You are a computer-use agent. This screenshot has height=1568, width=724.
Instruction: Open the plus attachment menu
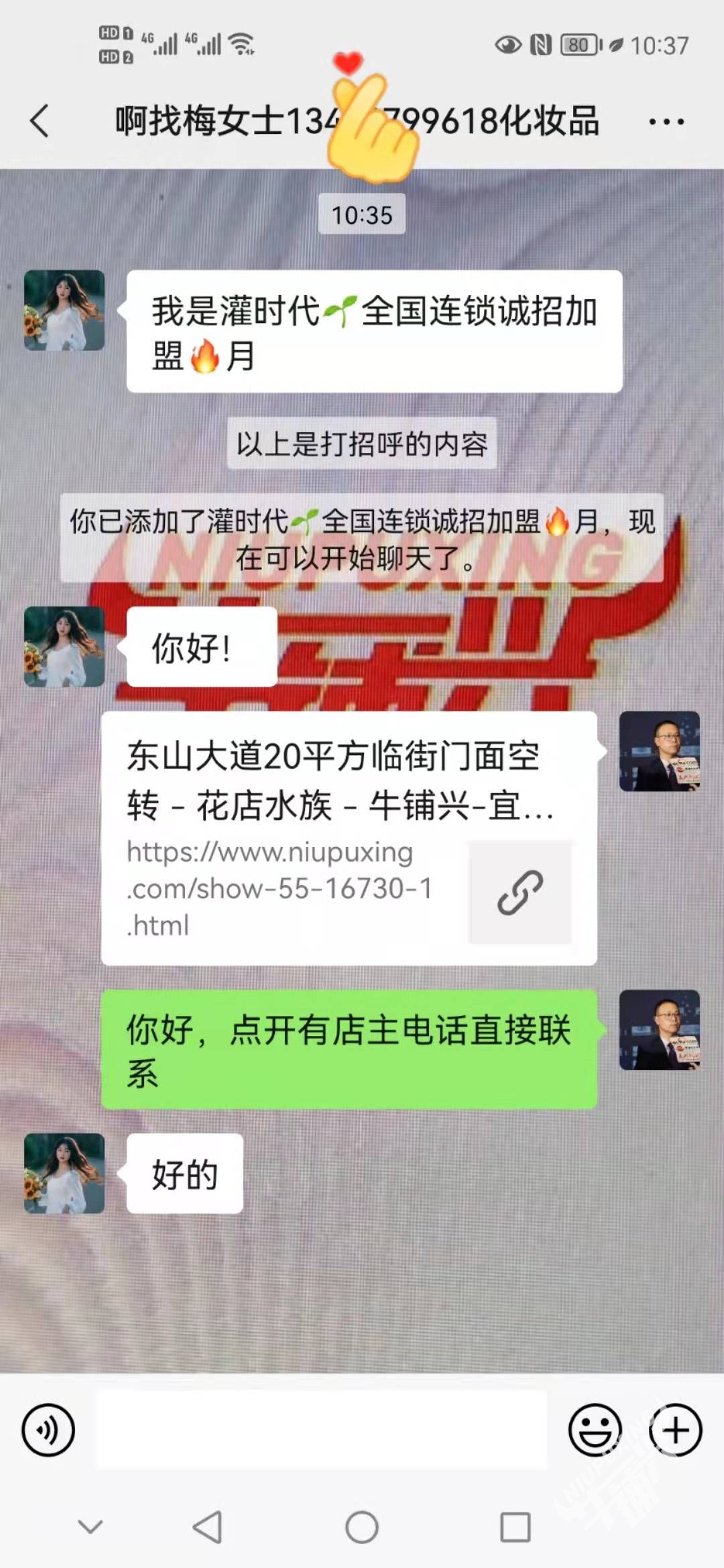(676, 1429)
